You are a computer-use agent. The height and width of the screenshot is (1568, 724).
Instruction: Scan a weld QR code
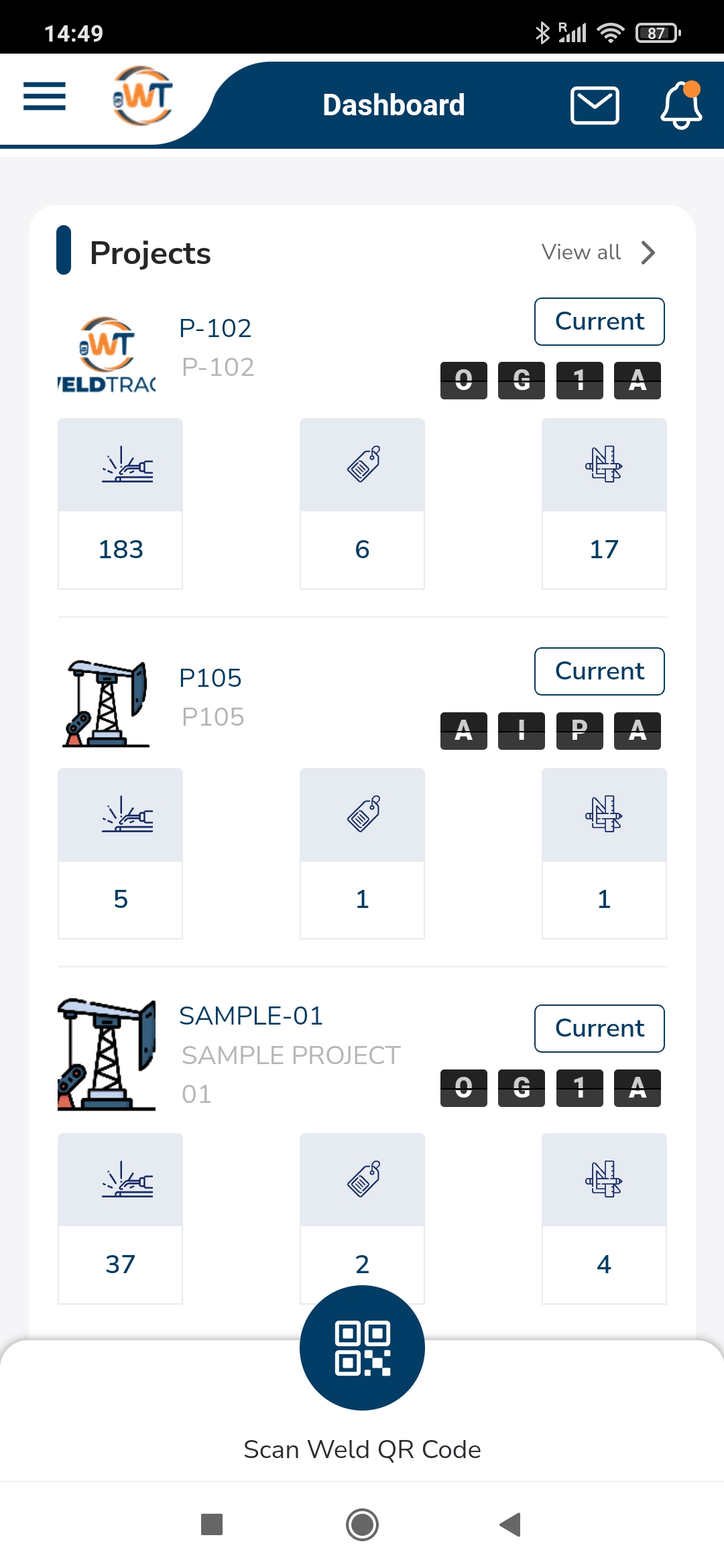pyautogui.click(x=362, y=1348)
